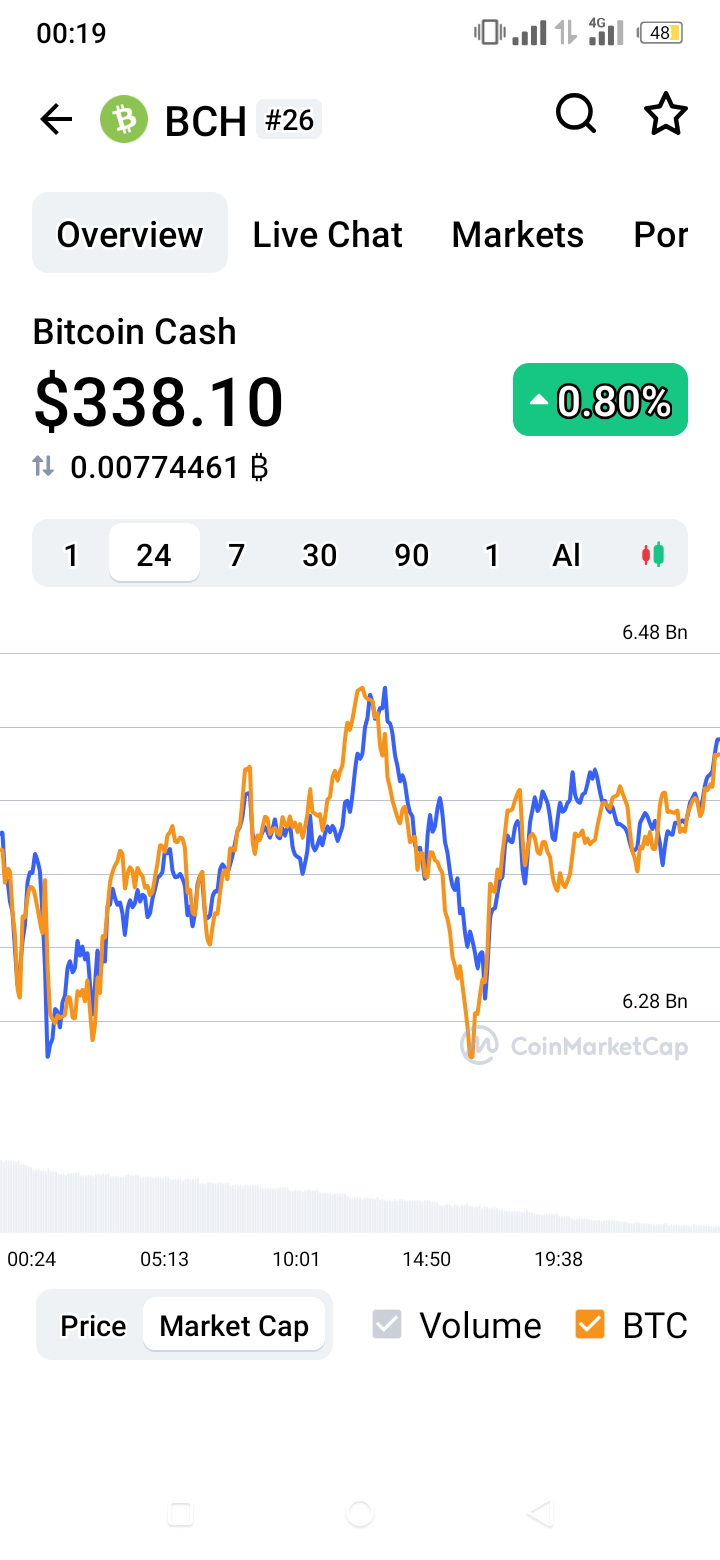Select the Market Cap chart option
The width and height of the screenshot is (720, 1560).
[x=234, y=1326]
